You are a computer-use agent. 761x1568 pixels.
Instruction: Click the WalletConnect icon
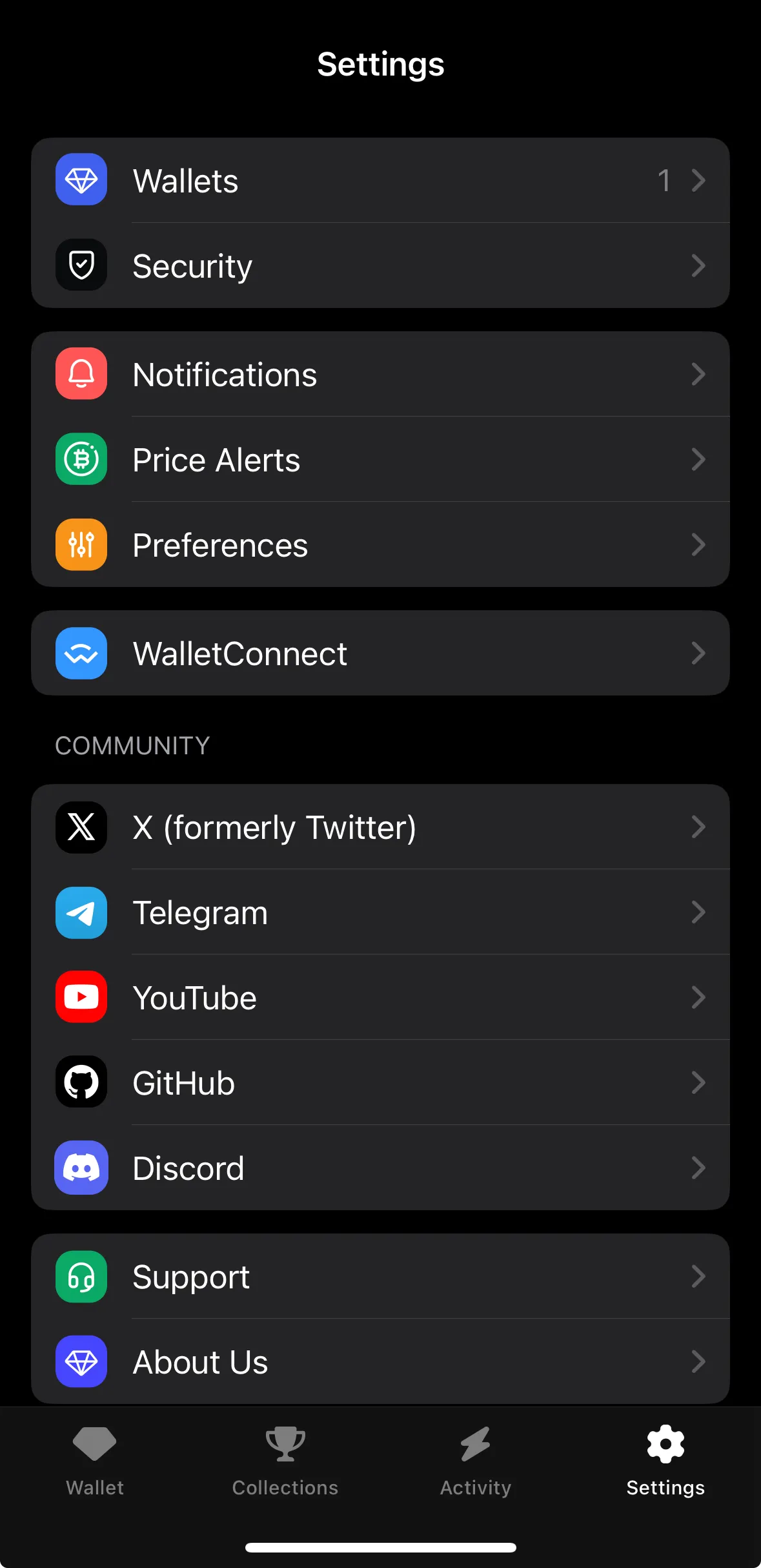tap(81, 653)
